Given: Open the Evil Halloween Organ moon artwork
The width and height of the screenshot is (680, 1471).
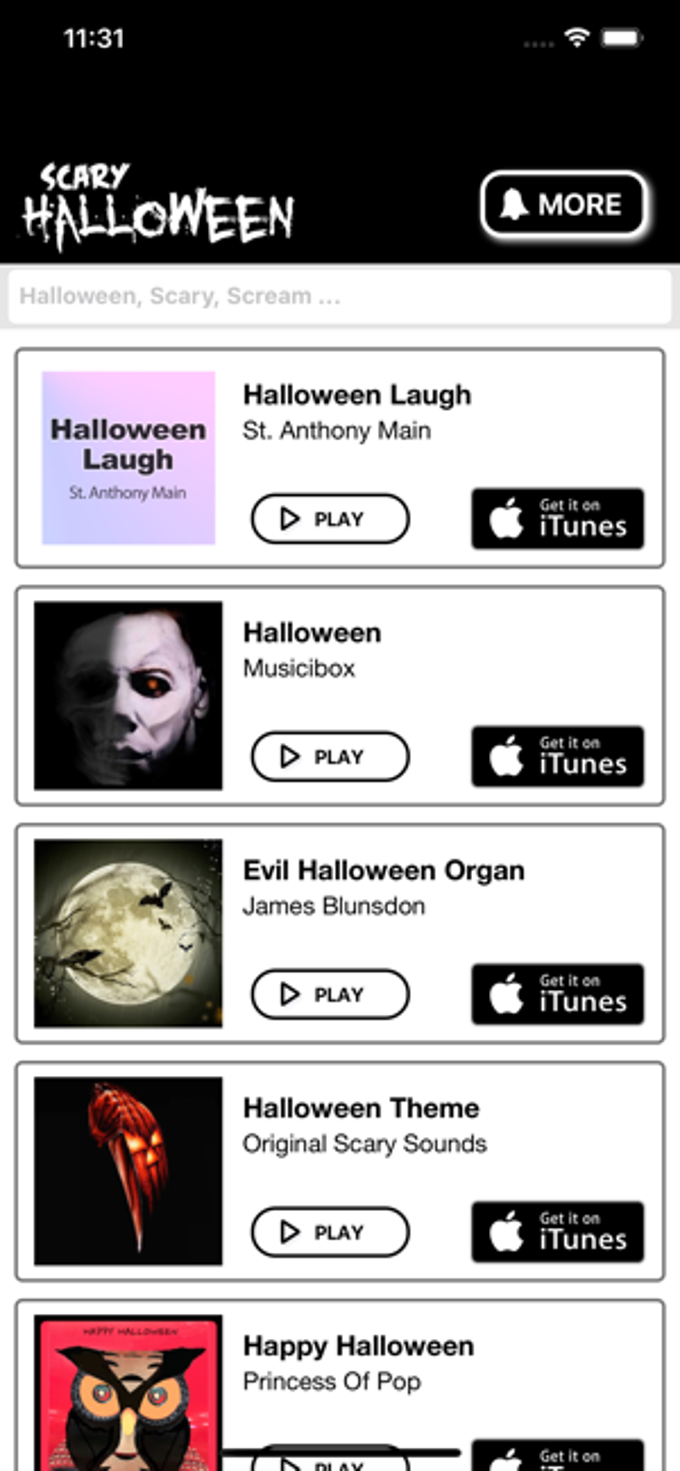Looking at the screenshot, I should click(x=128, y=933).
